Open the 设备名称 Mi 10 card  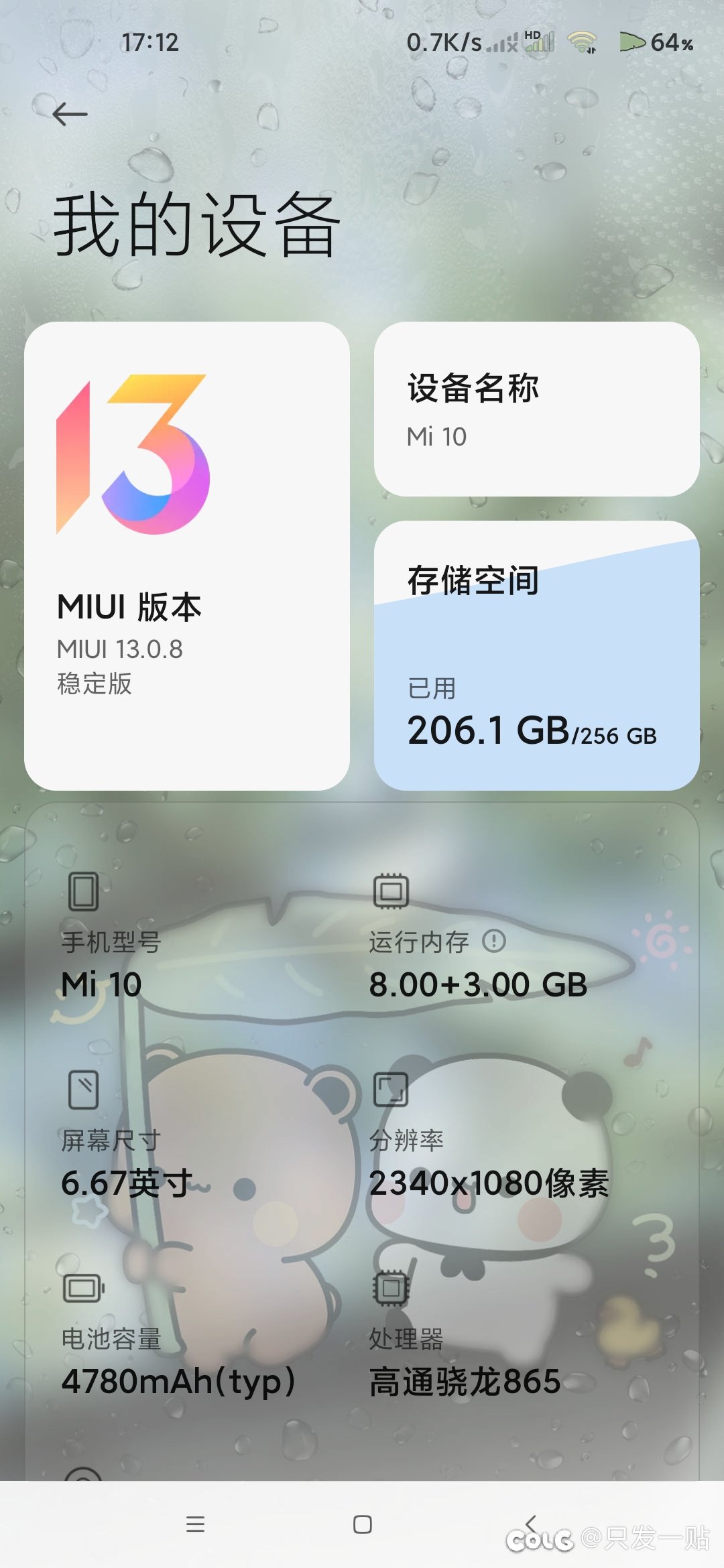click(x=536, y=409)
